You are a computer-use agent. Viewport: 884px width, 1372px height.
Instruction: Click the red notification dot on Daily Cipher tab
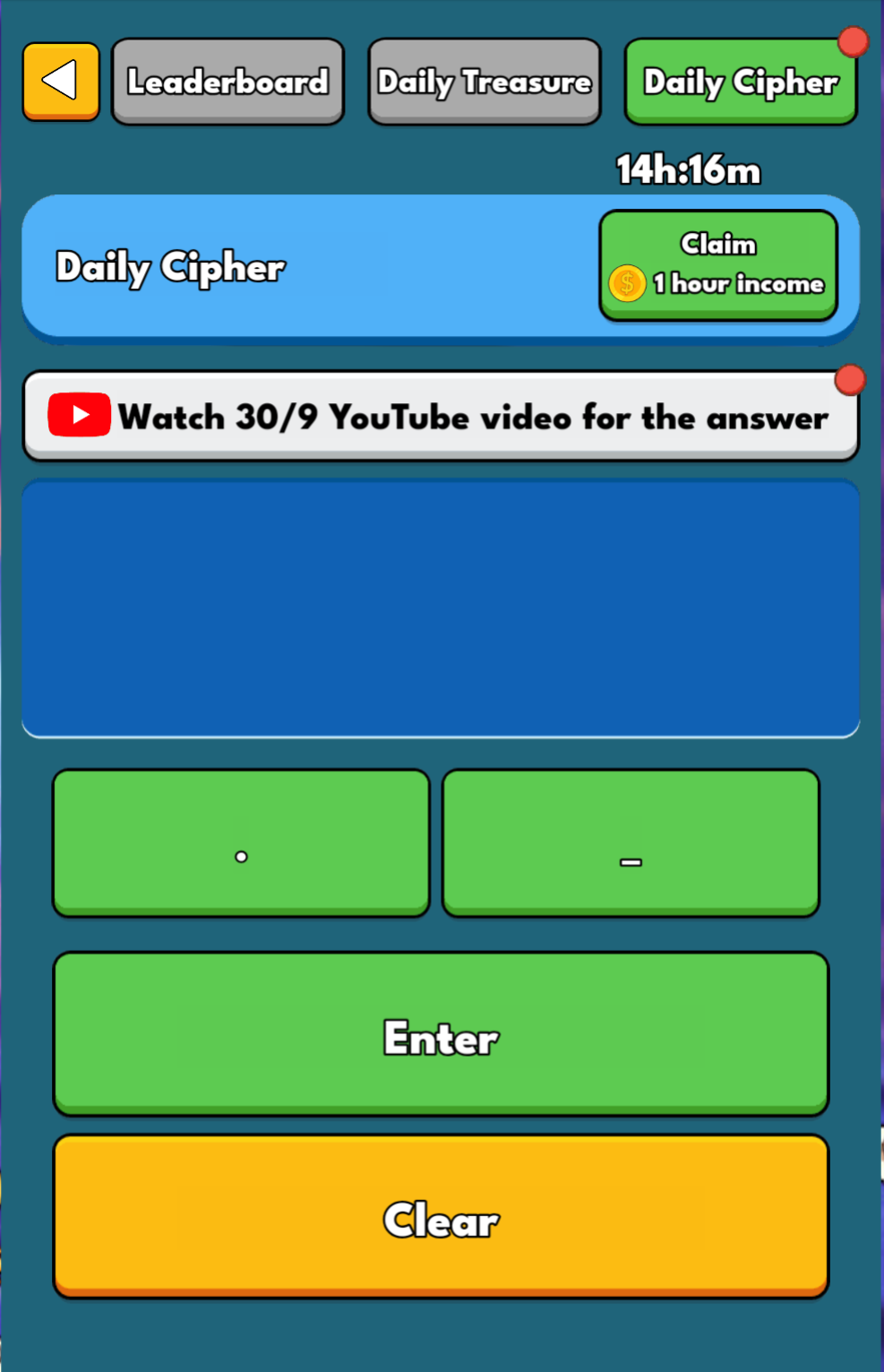click(x=854, y=39)
